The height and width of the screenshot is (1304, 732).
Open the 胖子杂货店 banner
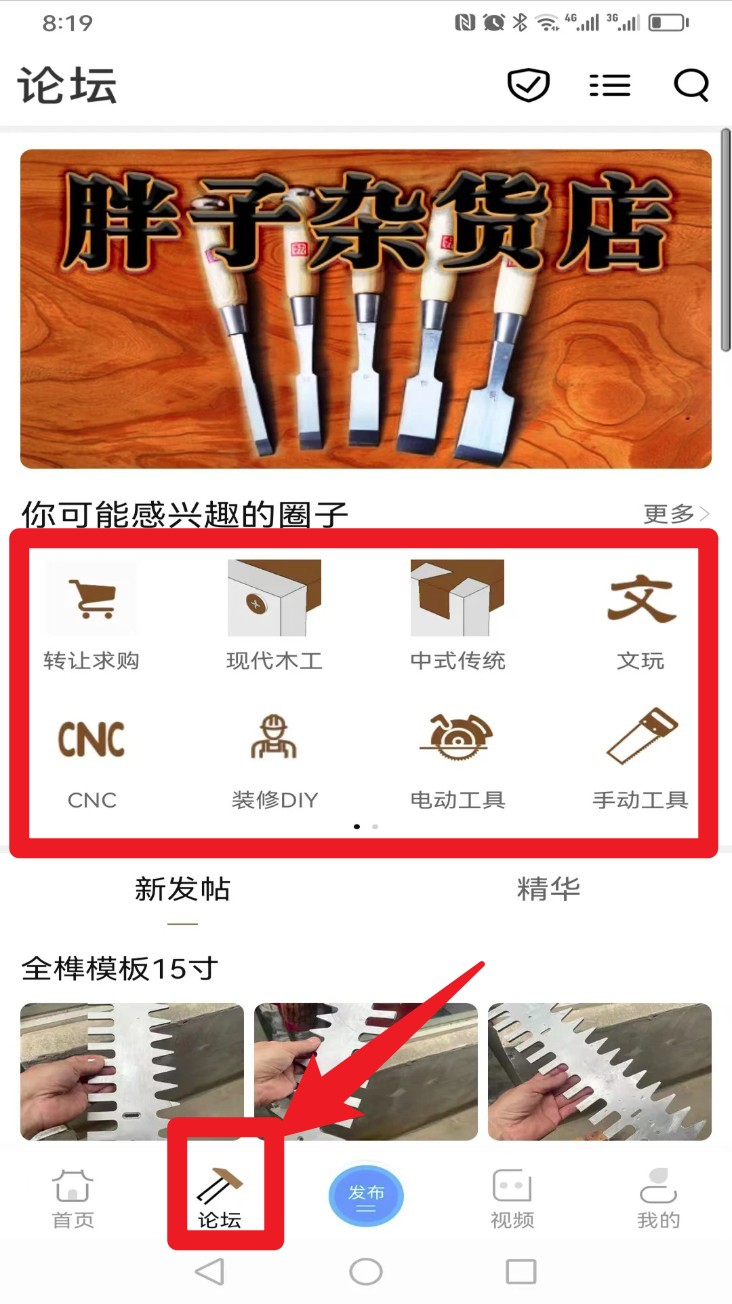click(x=366, y=309)
